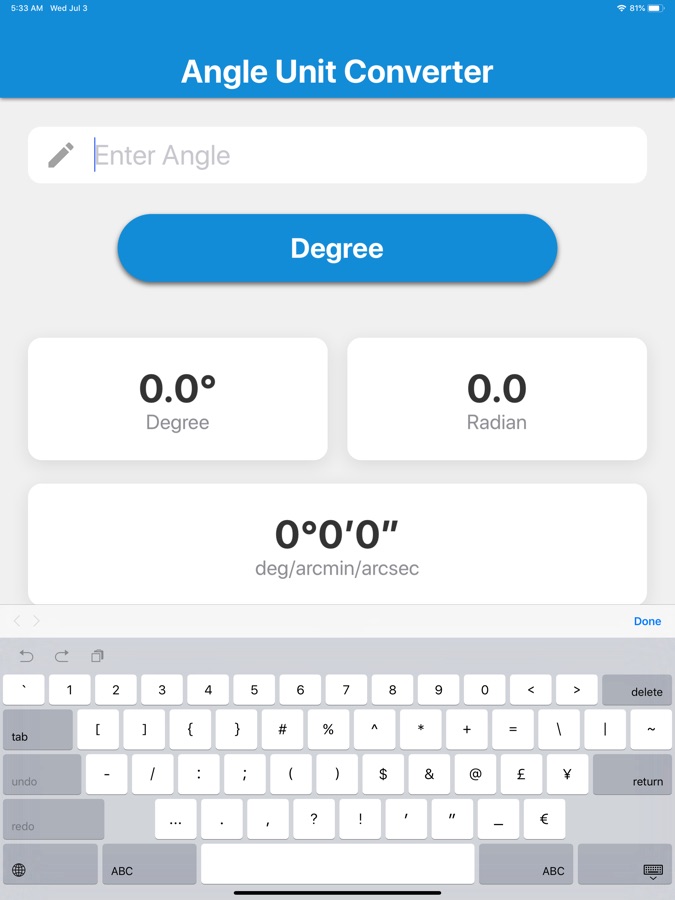This screenshot has height=900, width=675.
Task: Tap the tab key
Action: pos(38,730)
